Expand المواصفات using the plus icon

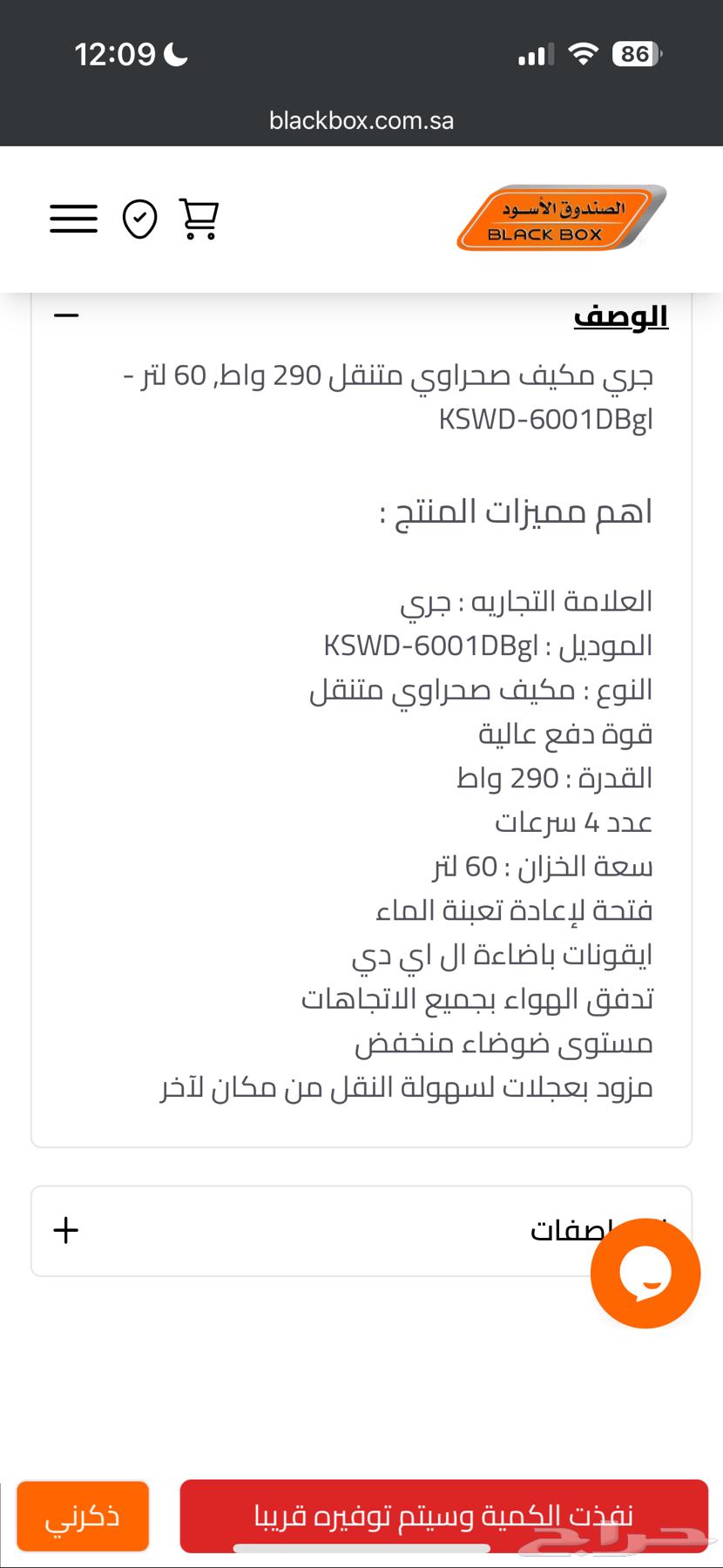[65, 1232]
